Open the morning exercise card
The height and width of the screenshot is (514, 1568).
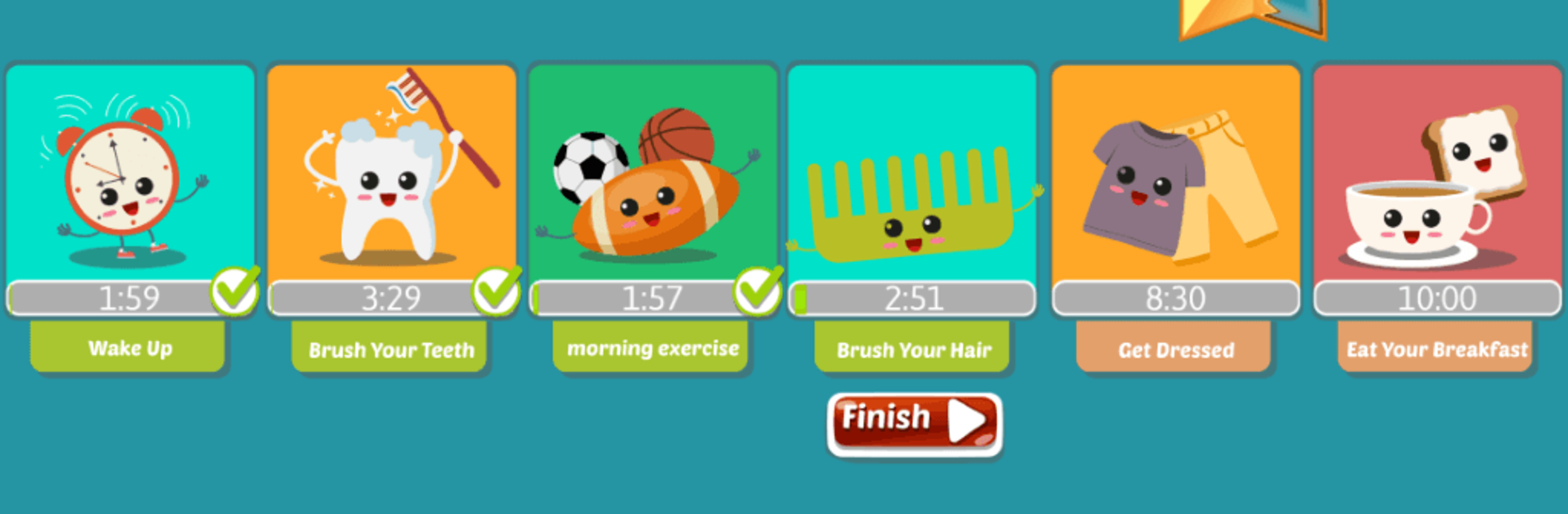pyautogui.click(x=653, y=175)
